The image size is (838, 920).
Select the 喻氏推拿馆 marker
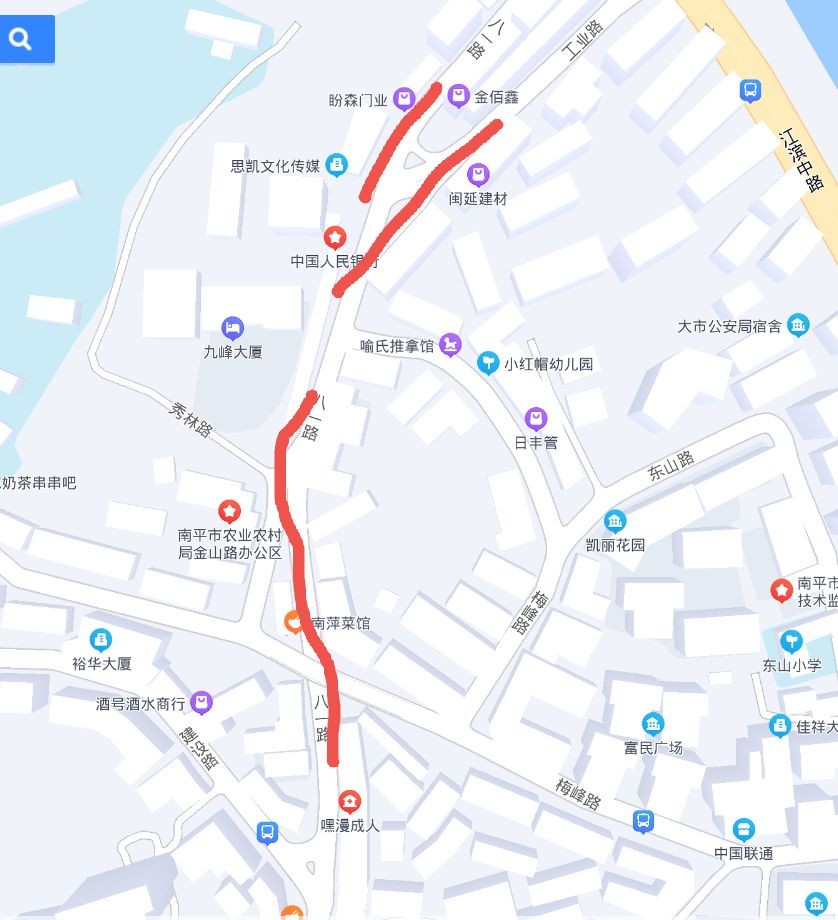pyautogui.click(x=451, y=345)
